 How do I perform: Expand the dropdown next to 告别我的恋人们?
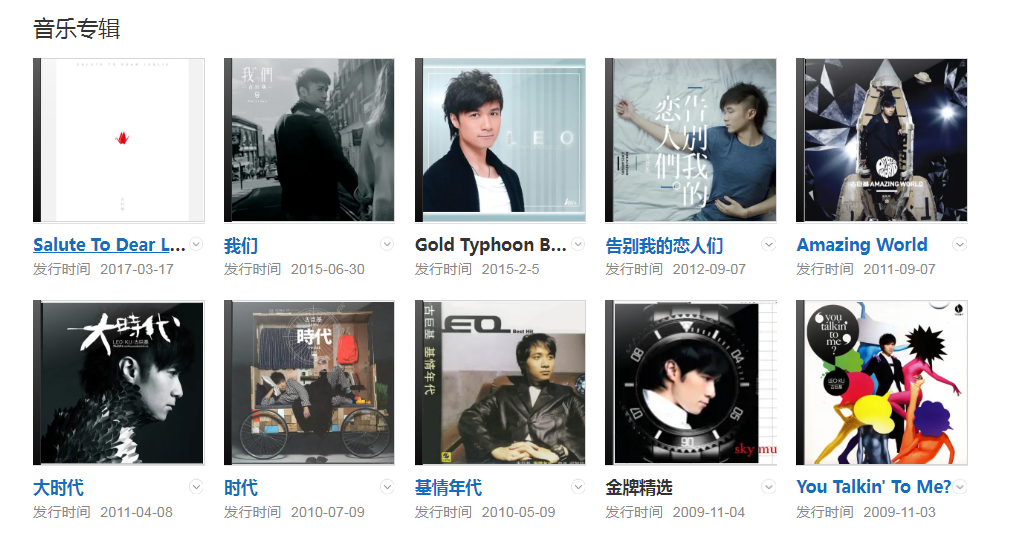coord(768,245)
